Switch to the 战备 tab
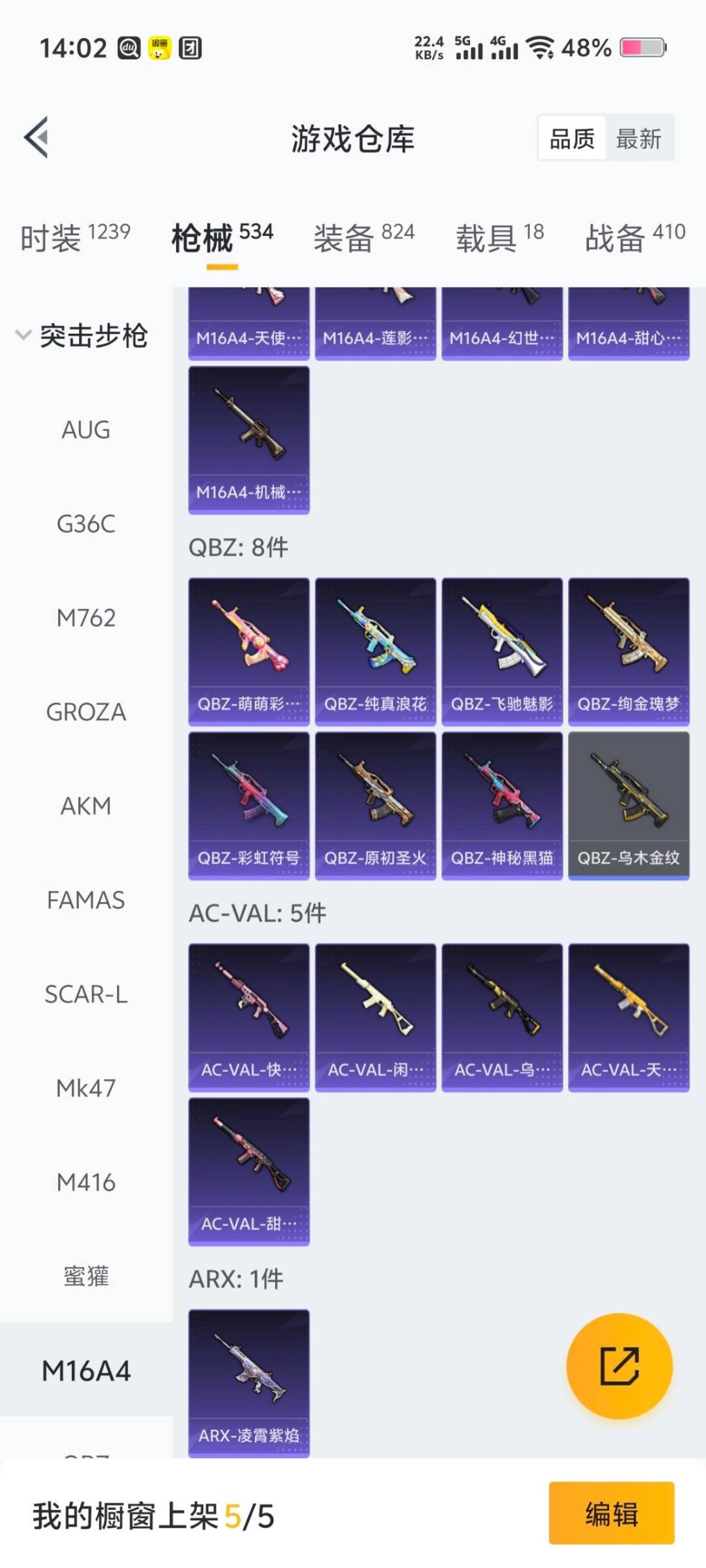The image size is (706, 1568). [634, 237]
